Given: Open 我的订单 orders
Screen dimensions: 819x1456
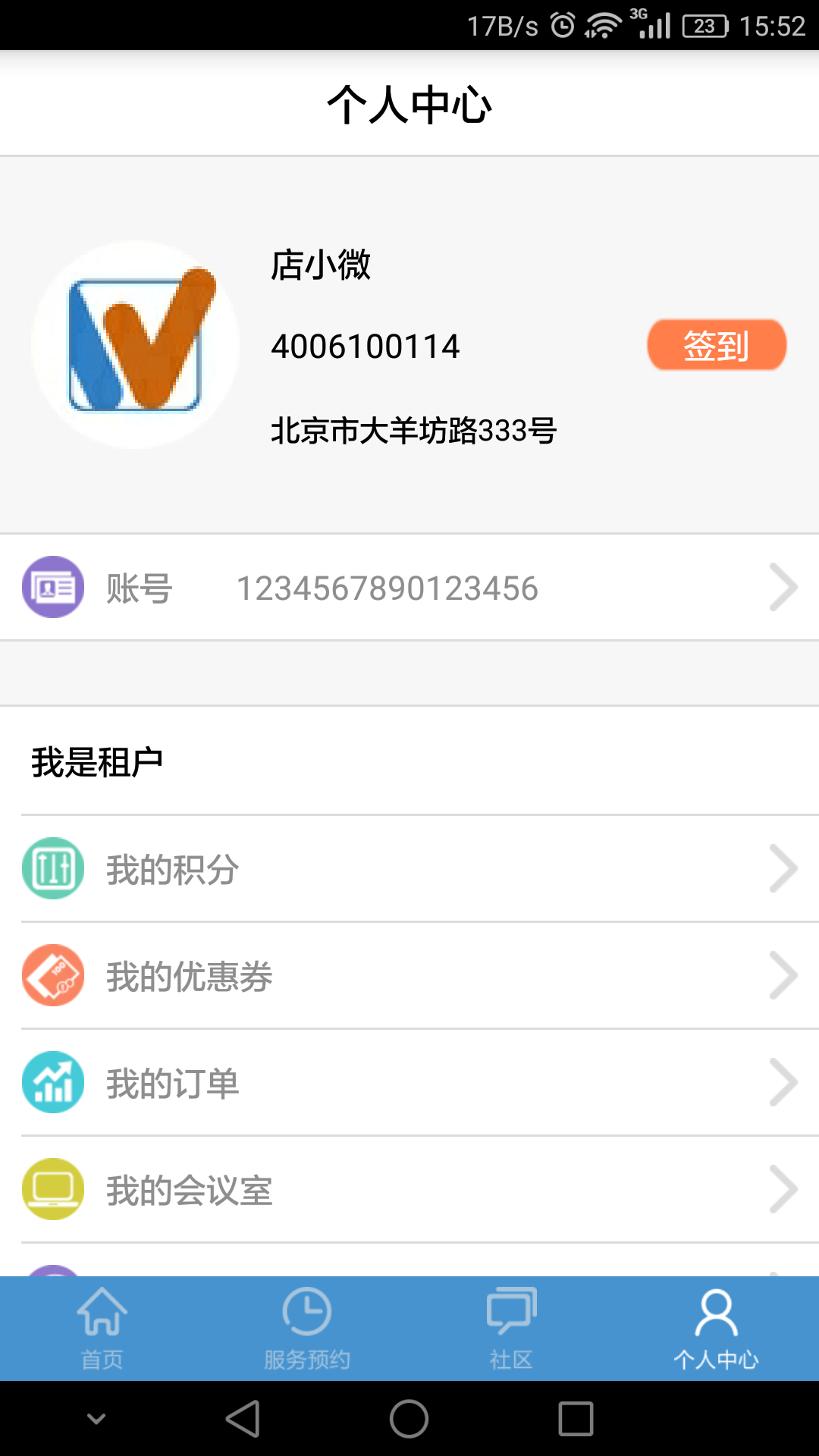Looking at the screenshot, I should pos(409,1083).
